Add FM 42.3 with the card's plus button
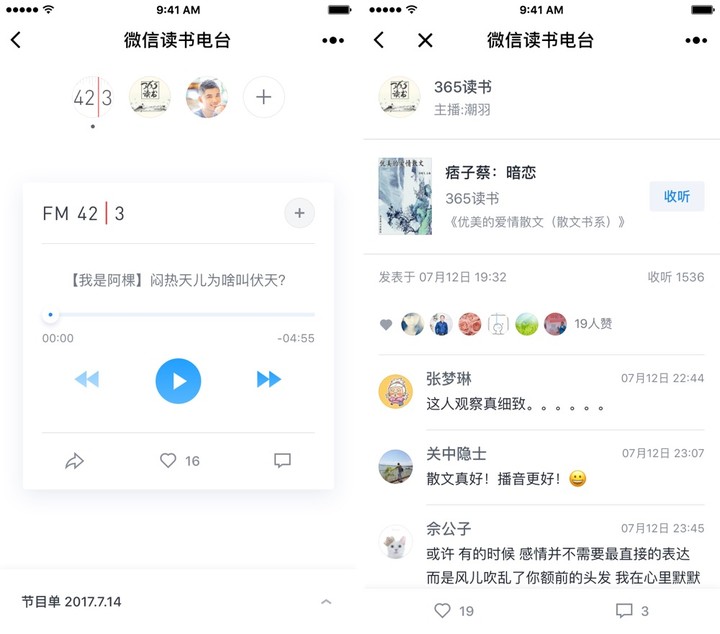 click(x=299, y=213)
